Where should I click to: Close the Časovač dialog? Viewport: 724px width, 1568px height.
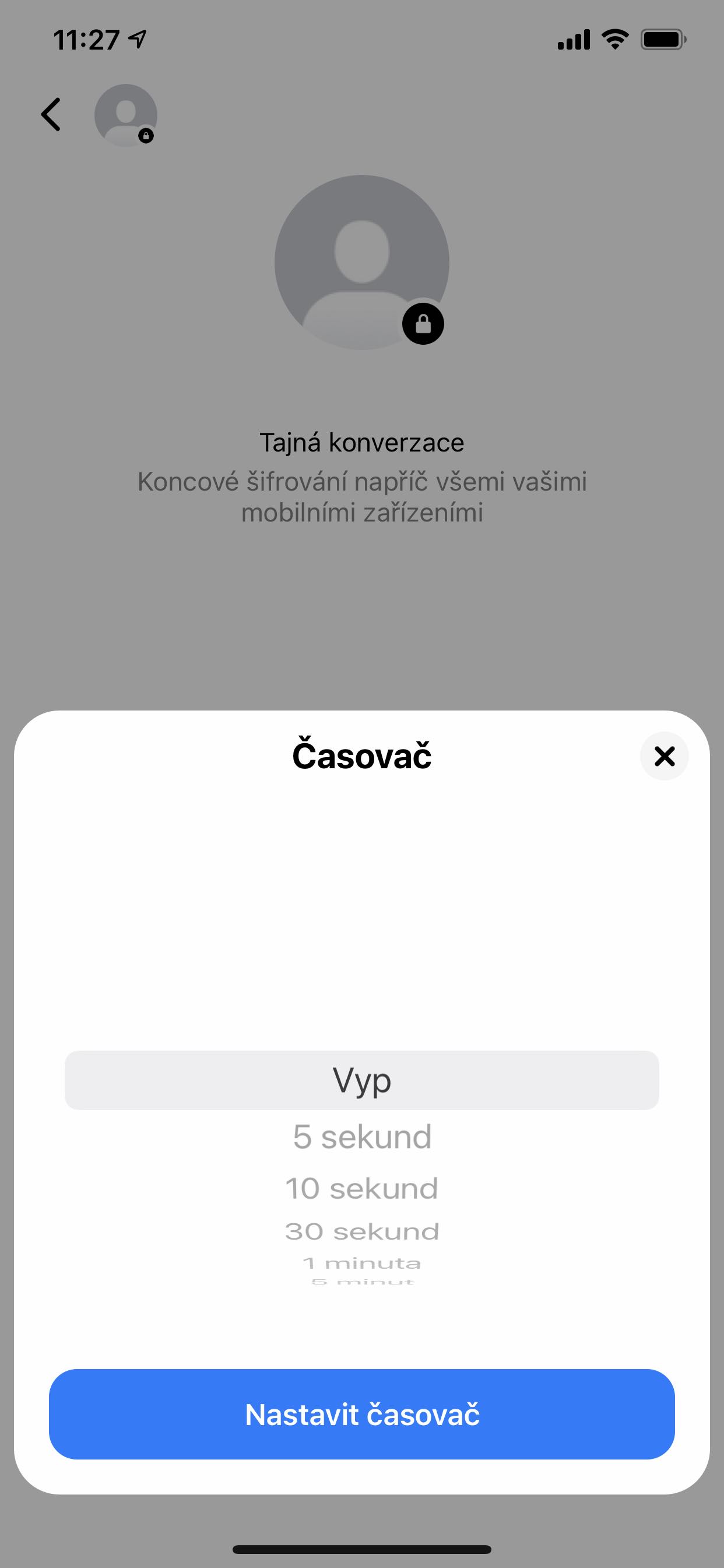[x=664, y=756]
